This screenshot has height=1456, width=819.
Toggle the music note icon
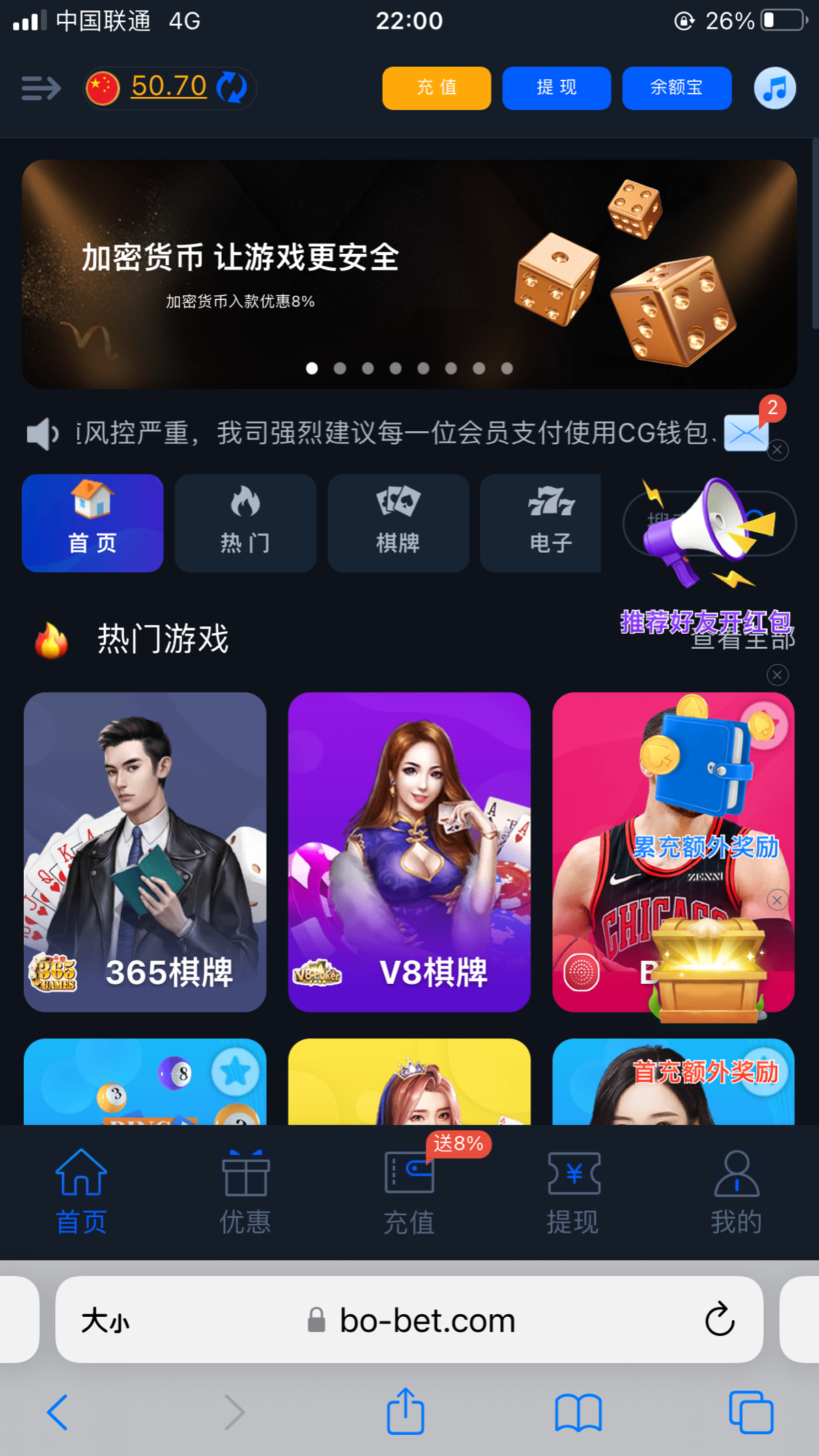pyautogui.click(x=775, y=88)
